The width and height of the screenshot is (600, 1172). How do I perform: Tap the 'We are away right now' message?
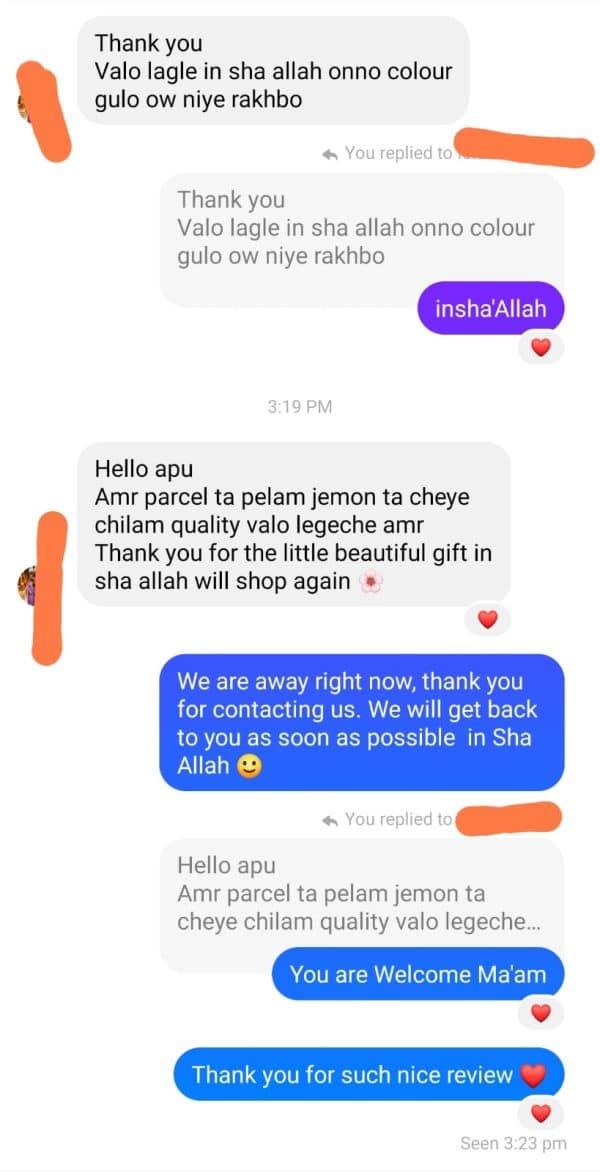click(362, 724)
